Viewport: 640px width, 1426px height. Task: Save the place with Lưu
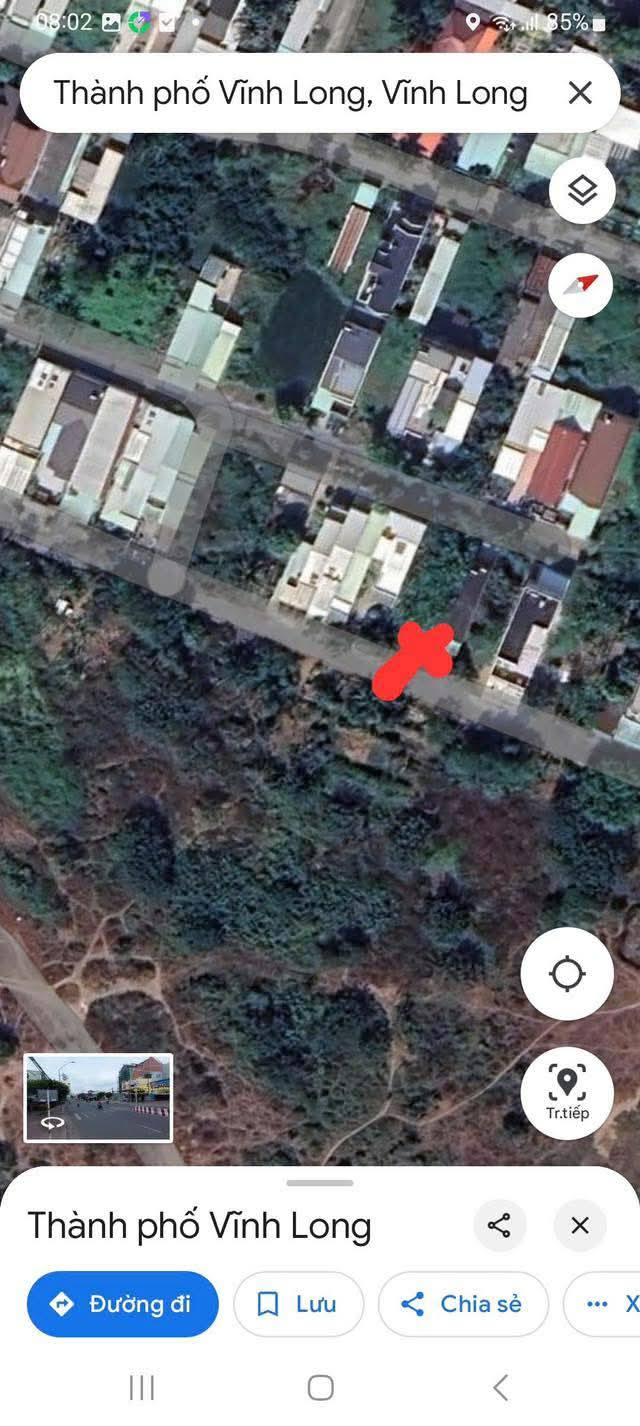(x=298, y=1304)
